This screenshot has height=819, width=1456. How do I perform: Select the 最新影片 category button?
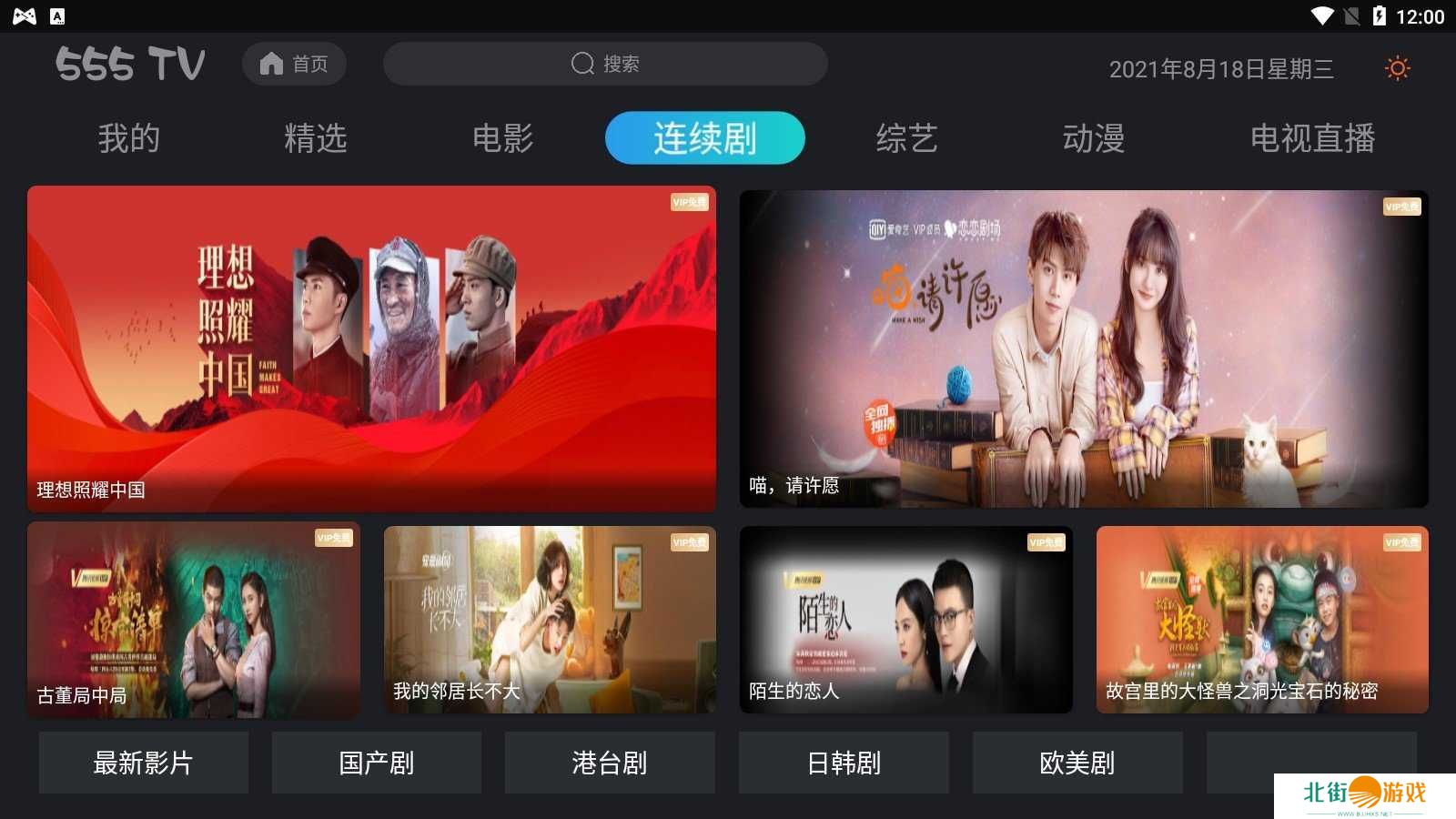click(x=144, y=763)
